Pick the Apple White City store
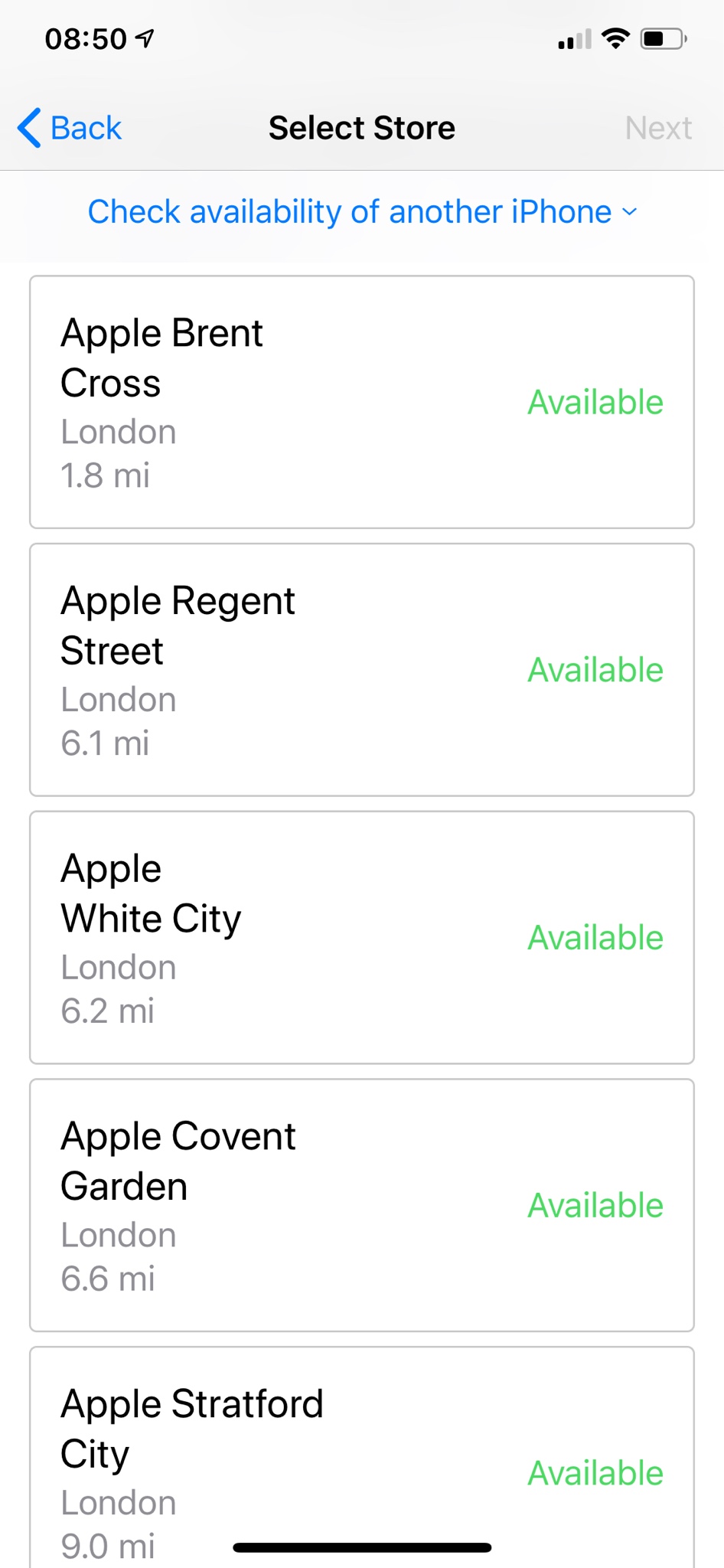This screenshot has width=724, height=1568. coord(362,938)
